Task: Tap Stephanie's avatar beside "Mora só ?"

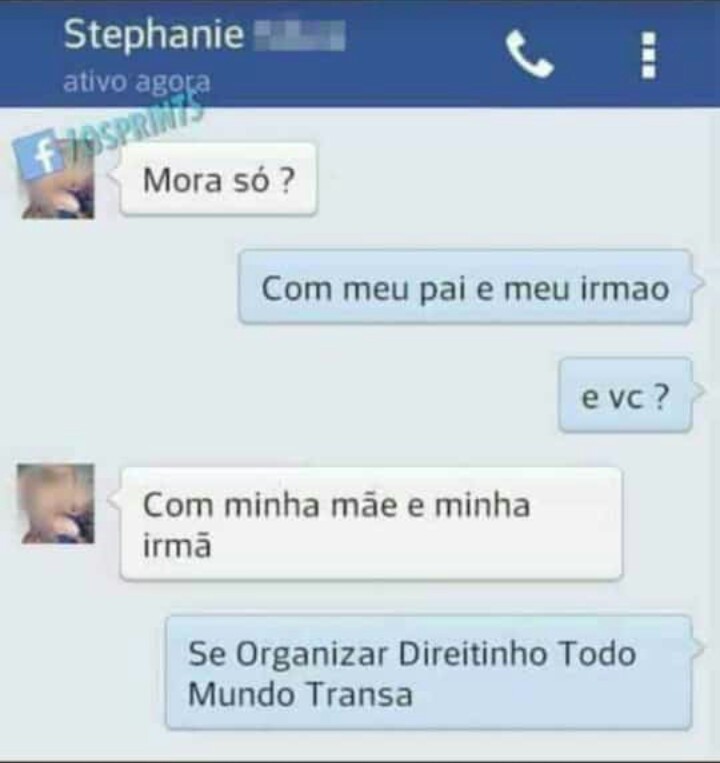Action: tap(59, 182)
